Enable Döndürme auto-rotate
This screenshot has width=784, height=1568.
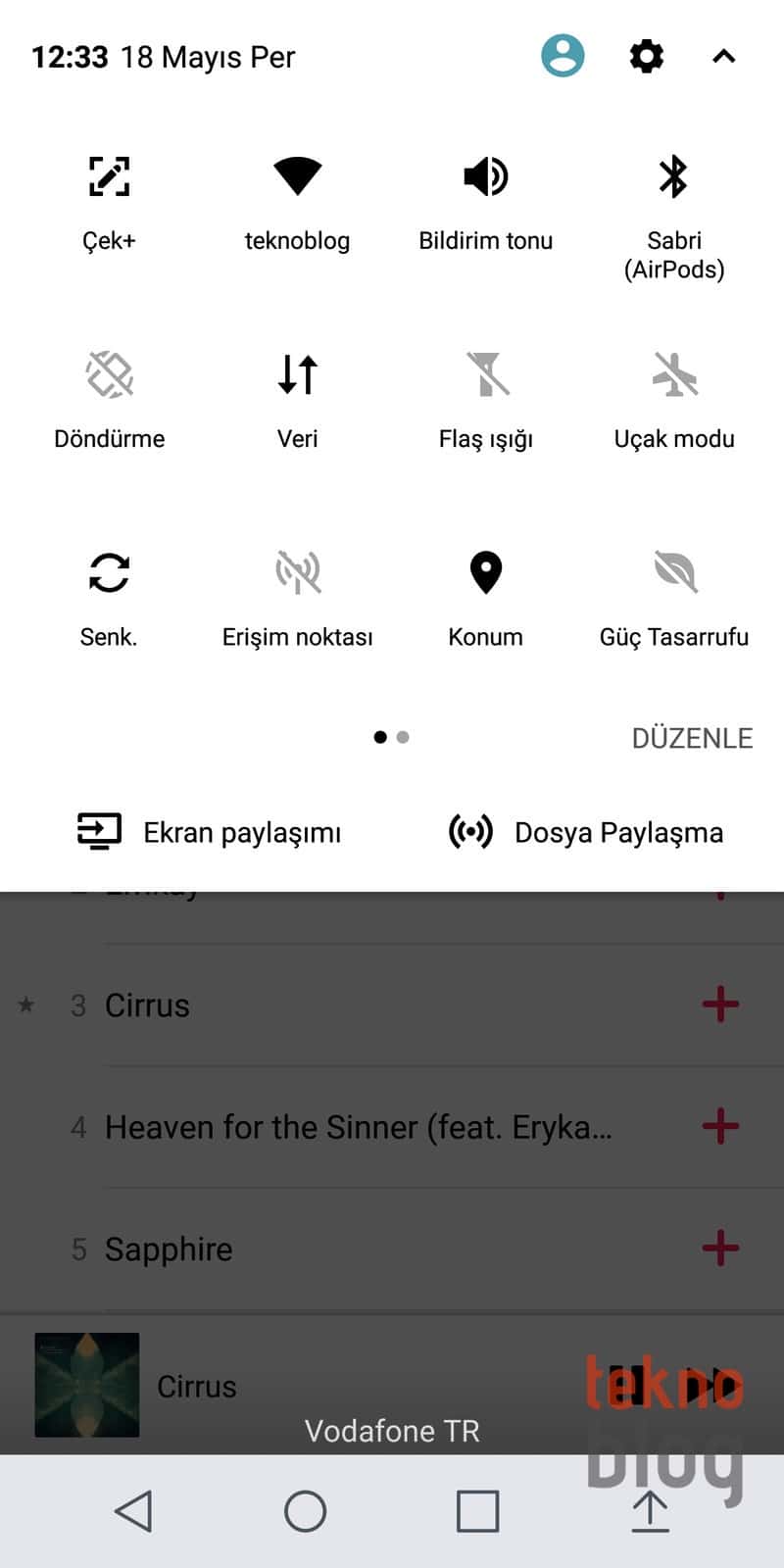pyautogui.click(x=109, y=375)
